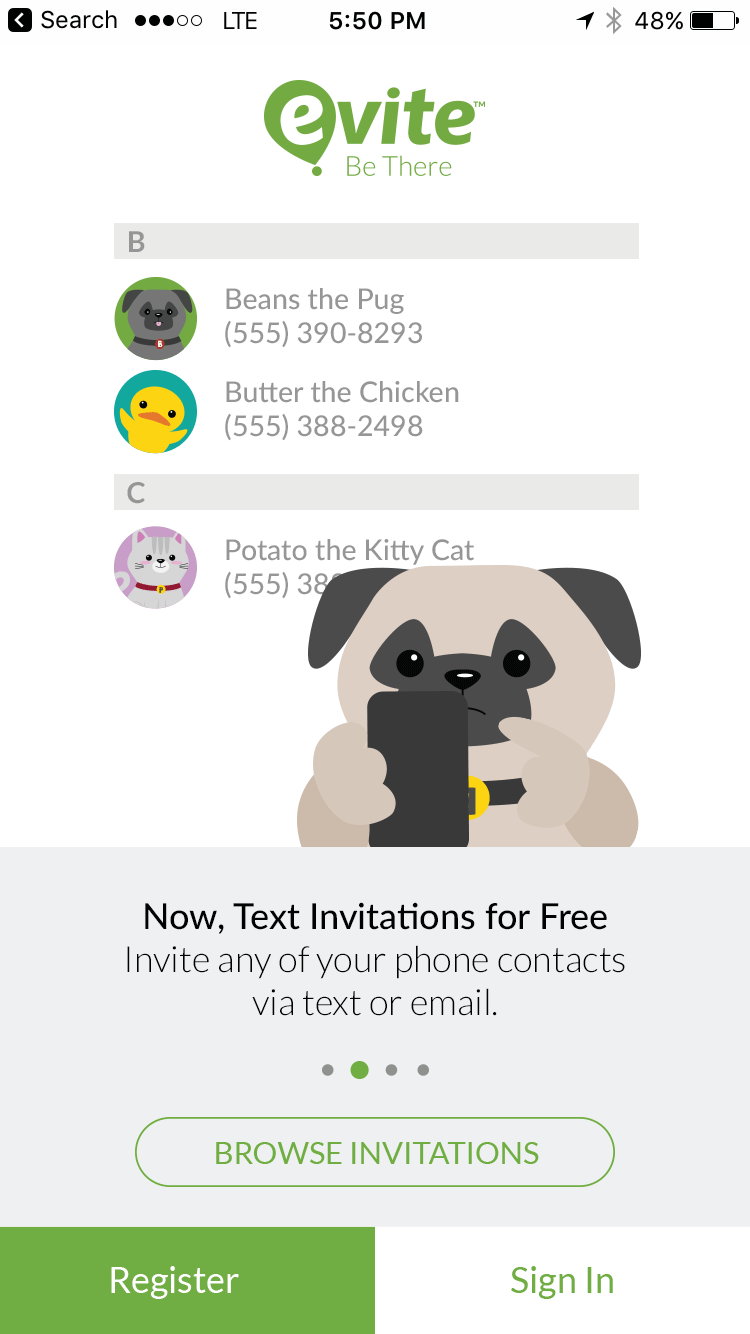Return to Search via the back control
This screenshot has width=750, height=1334.
[62, 20]
